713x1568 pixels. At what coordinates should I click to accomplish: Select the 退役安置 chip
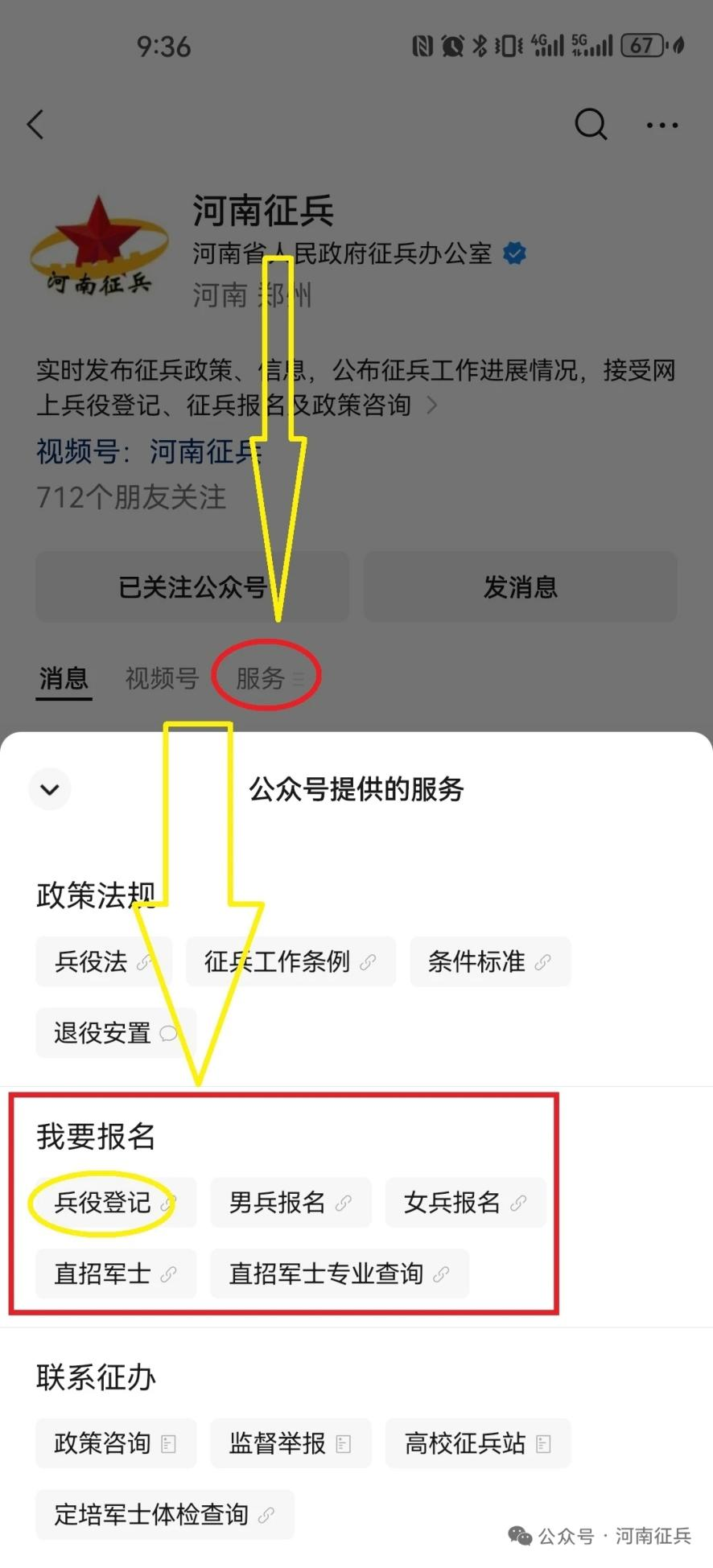[115, 1032]
